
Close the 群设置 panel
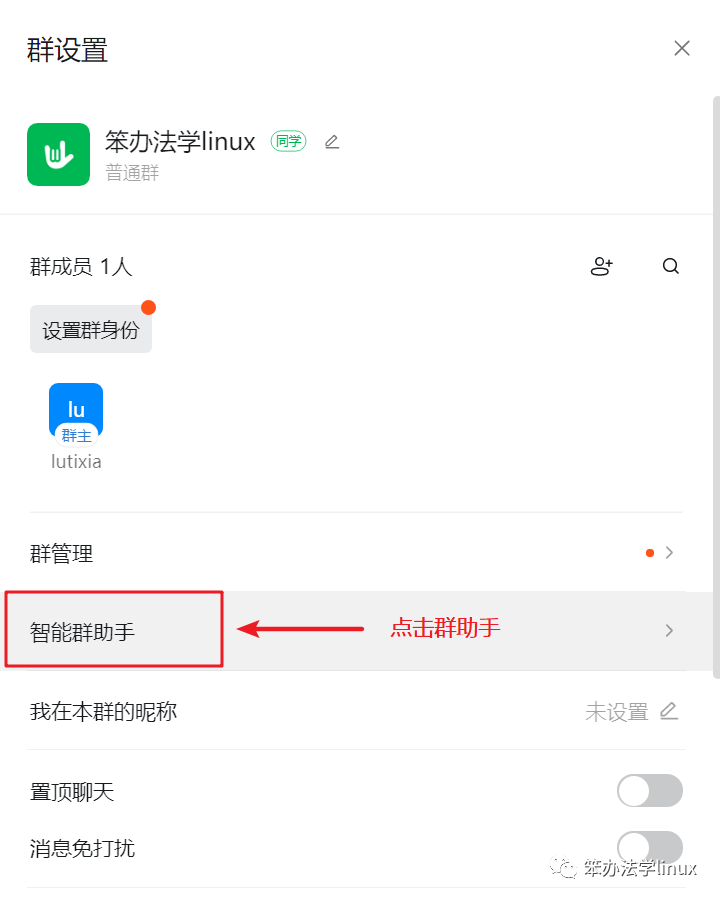coord(682,48)
